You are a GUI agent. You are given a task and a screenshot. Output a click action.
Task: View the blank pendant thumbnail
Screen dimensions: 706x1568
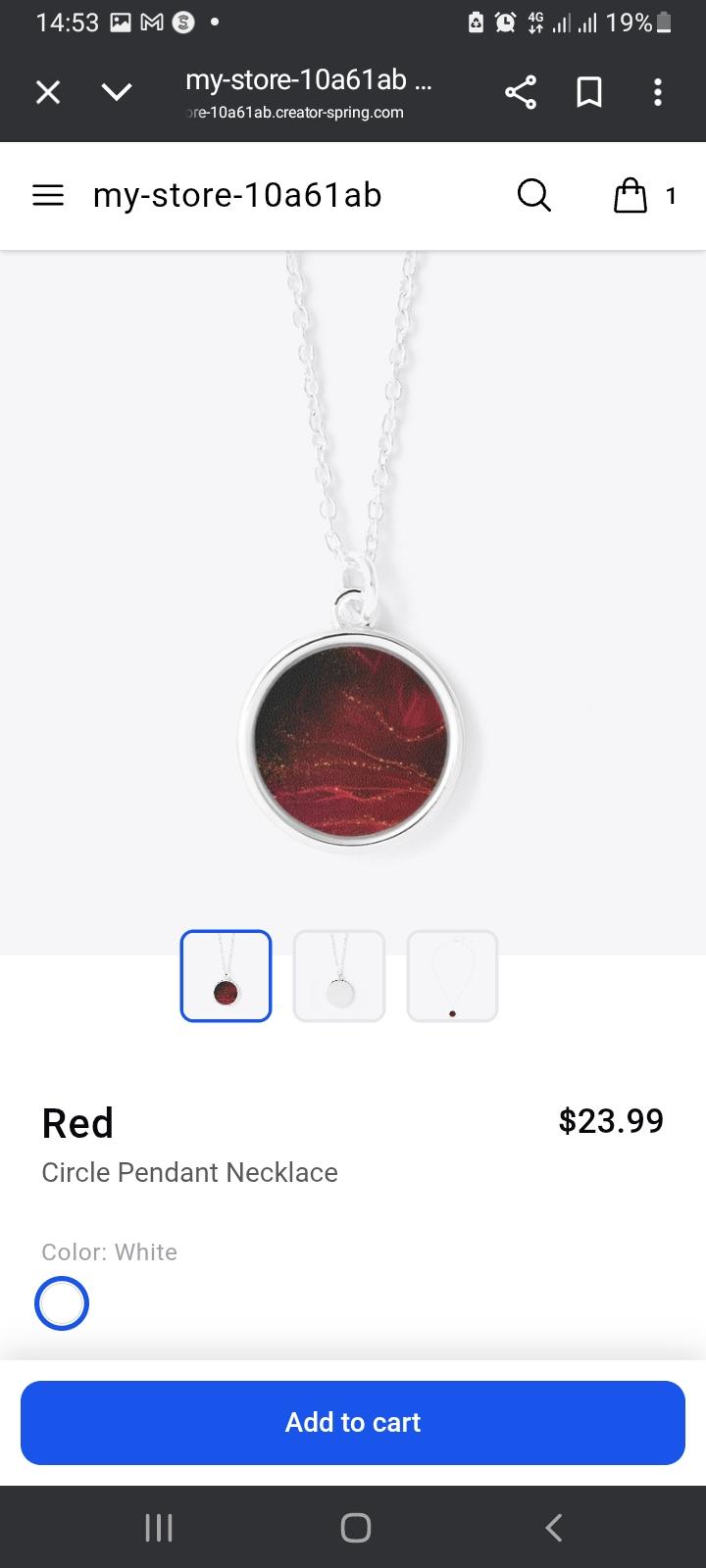click(339, 976)
